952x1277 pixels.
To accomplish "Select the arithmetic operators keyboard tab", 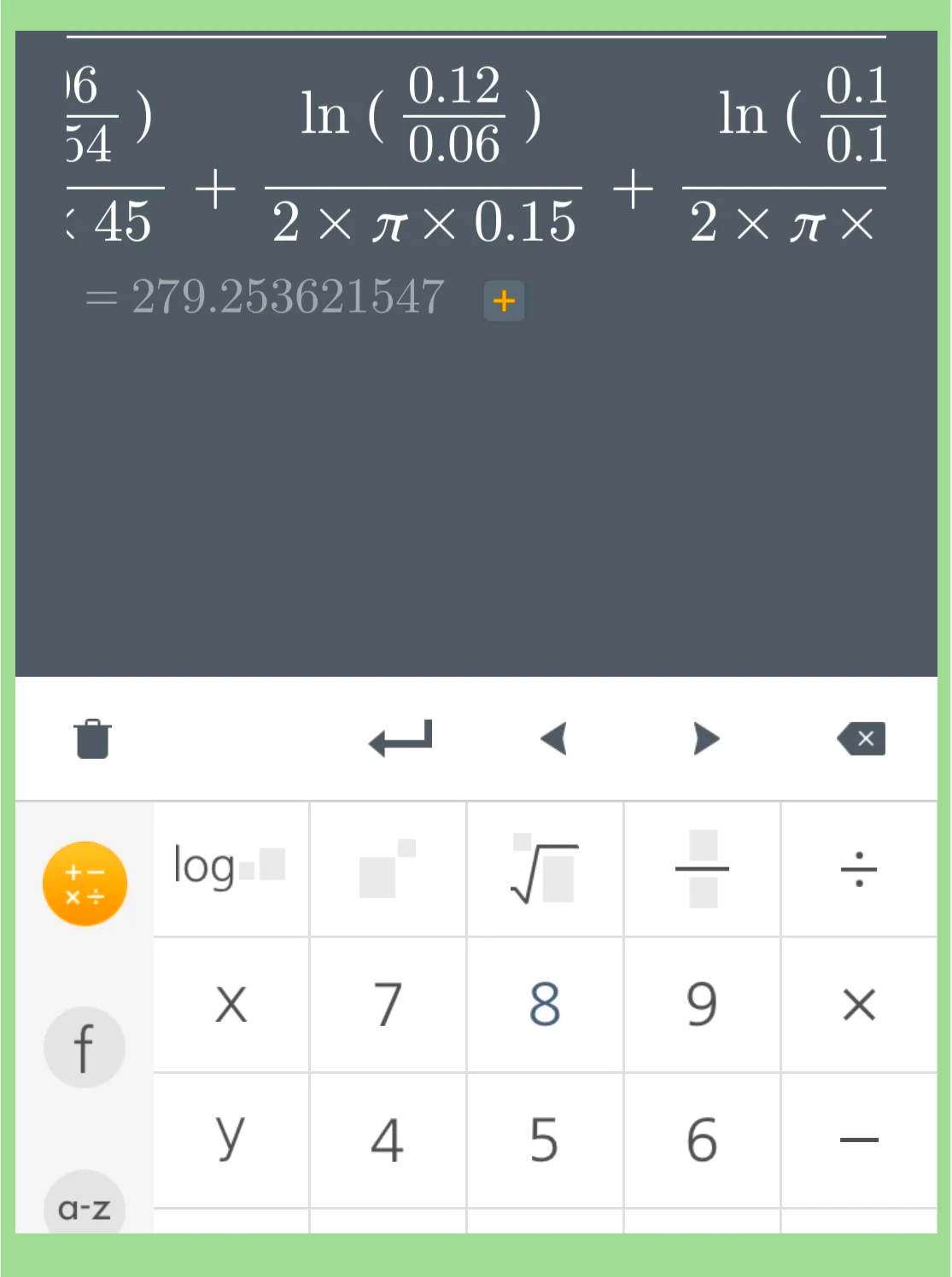I will (85, 883).
